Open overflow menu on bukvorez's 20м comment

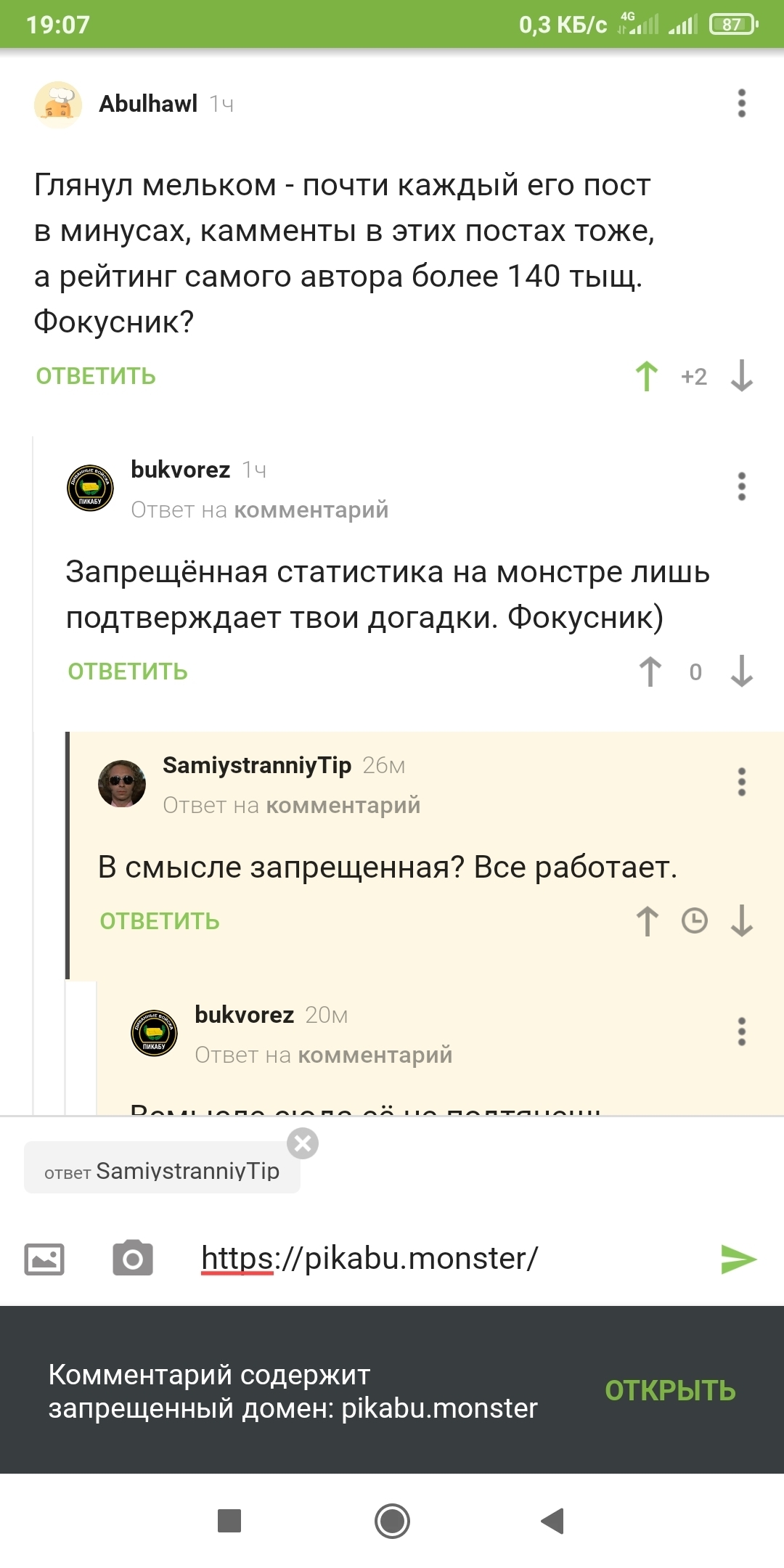tap(741, 1032)
